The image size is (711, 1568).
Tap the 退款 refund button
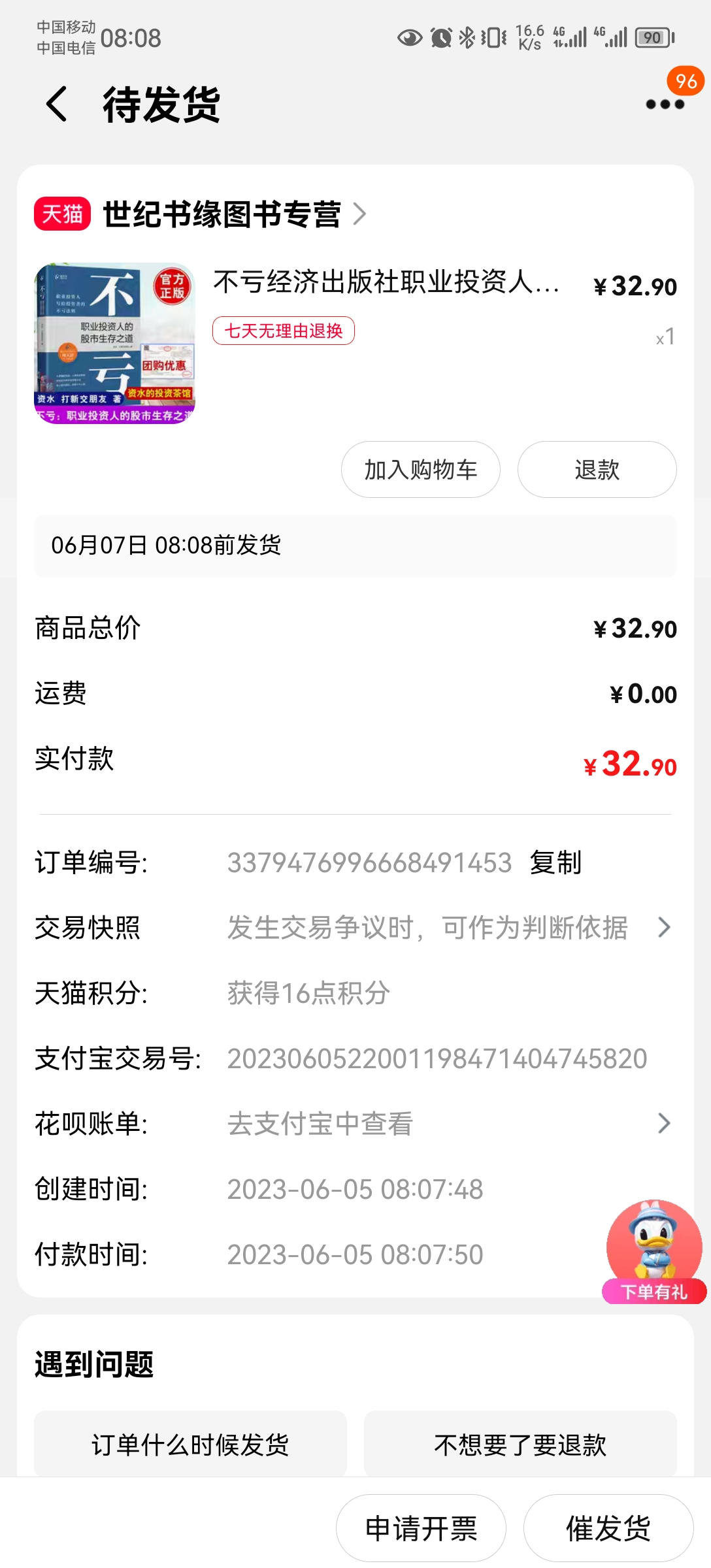[x=597, y=470]
